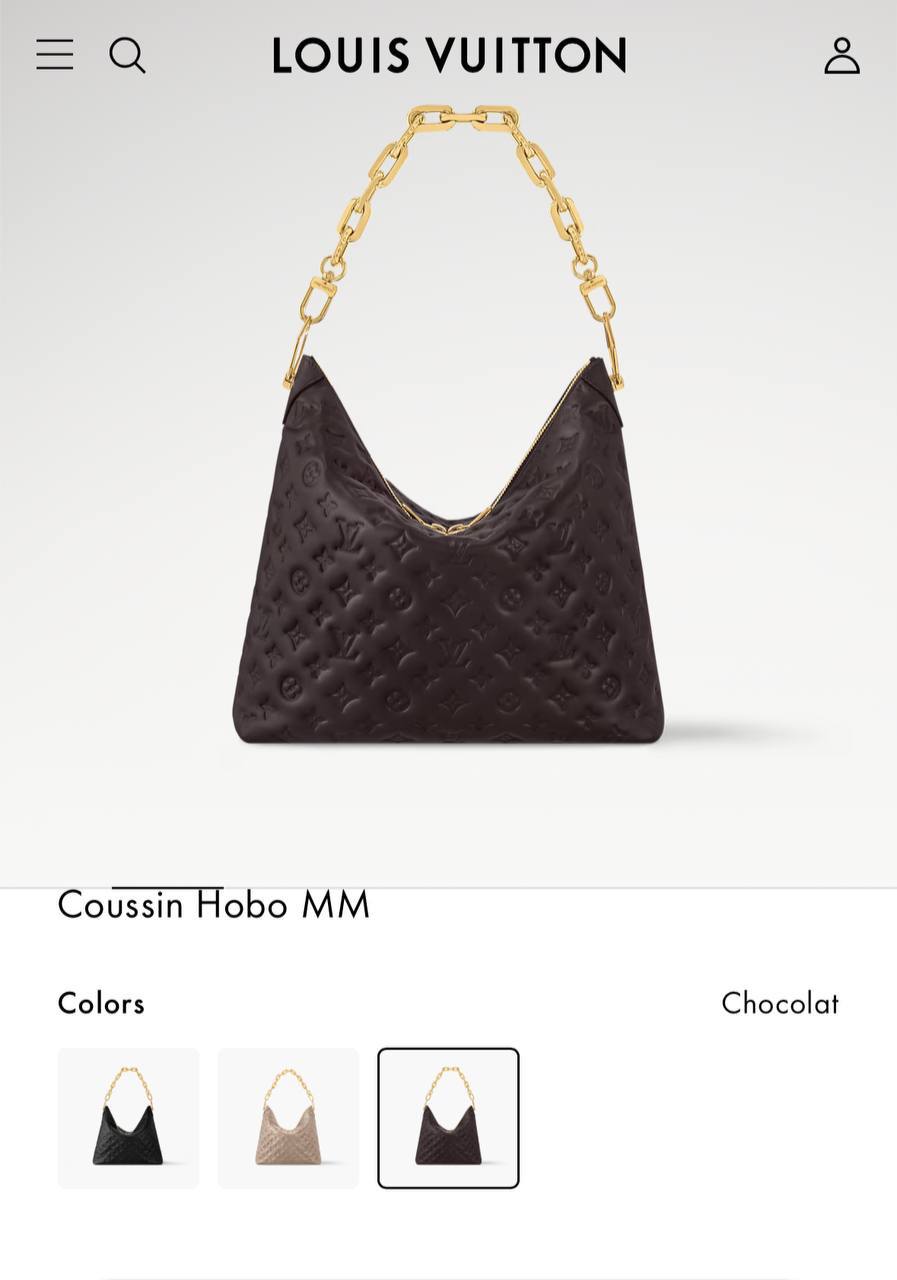Open the hamburger menu
Screen dimensions: 897x1280
[55, 55]
